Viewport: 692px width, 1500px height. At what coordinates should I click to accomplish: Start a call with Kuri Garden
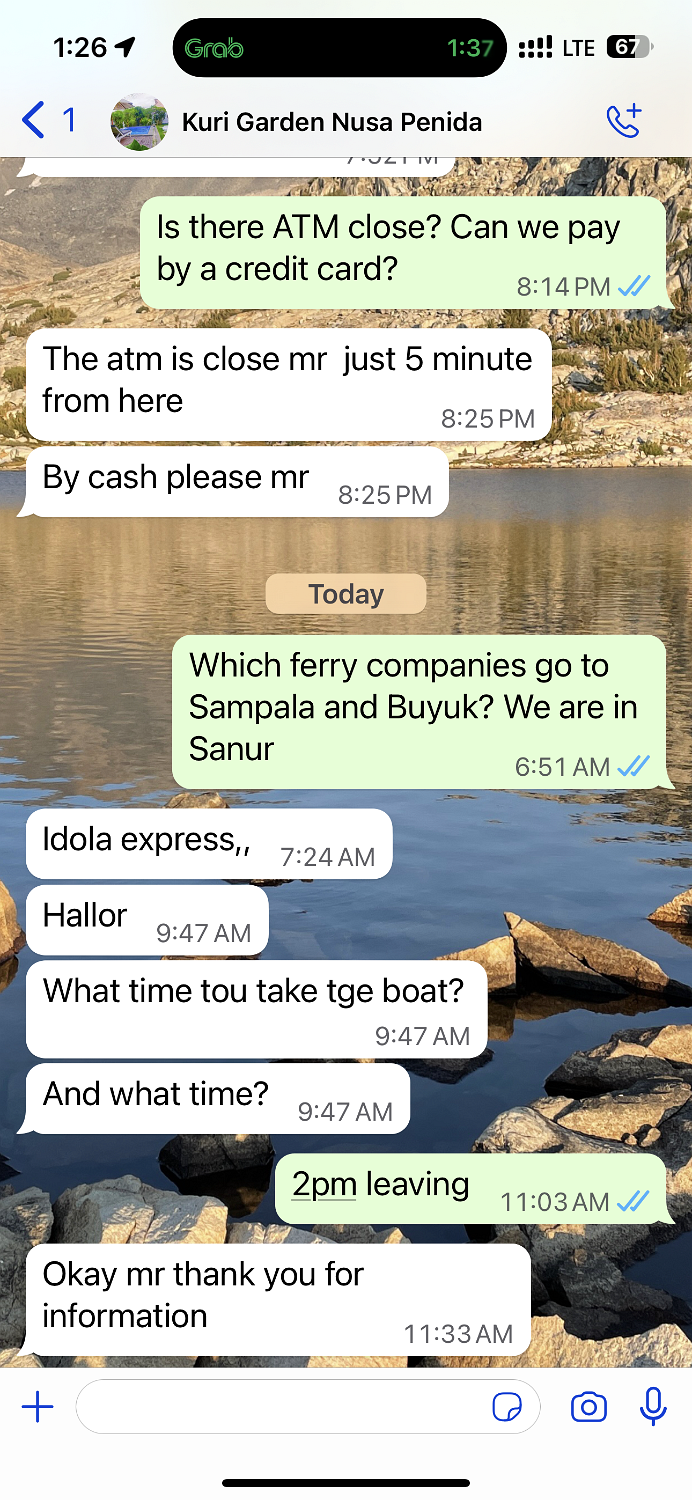pyautogui.click(x=624, y=121)
